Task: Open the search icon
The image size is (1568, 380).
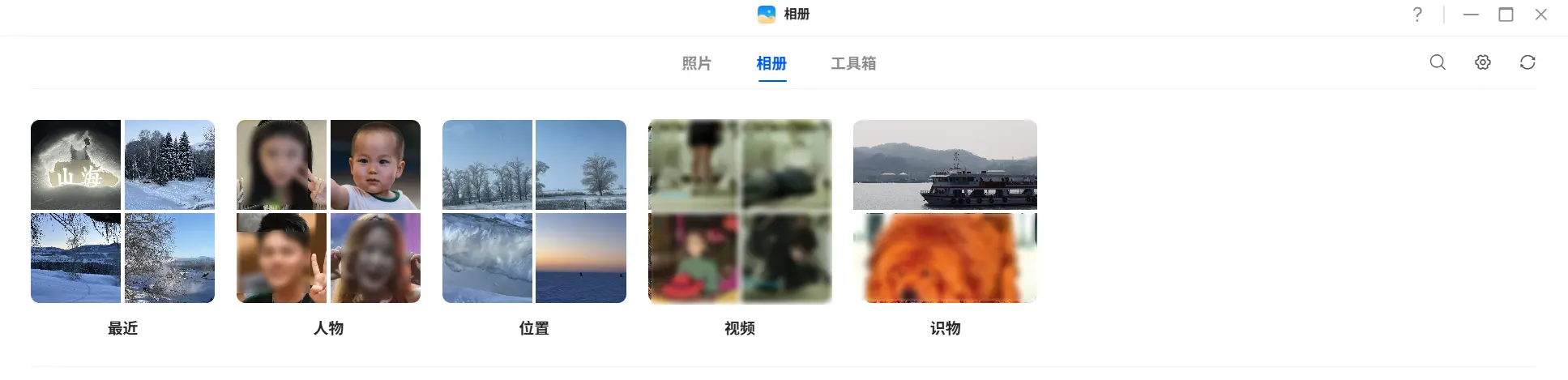Action: 1438,62
